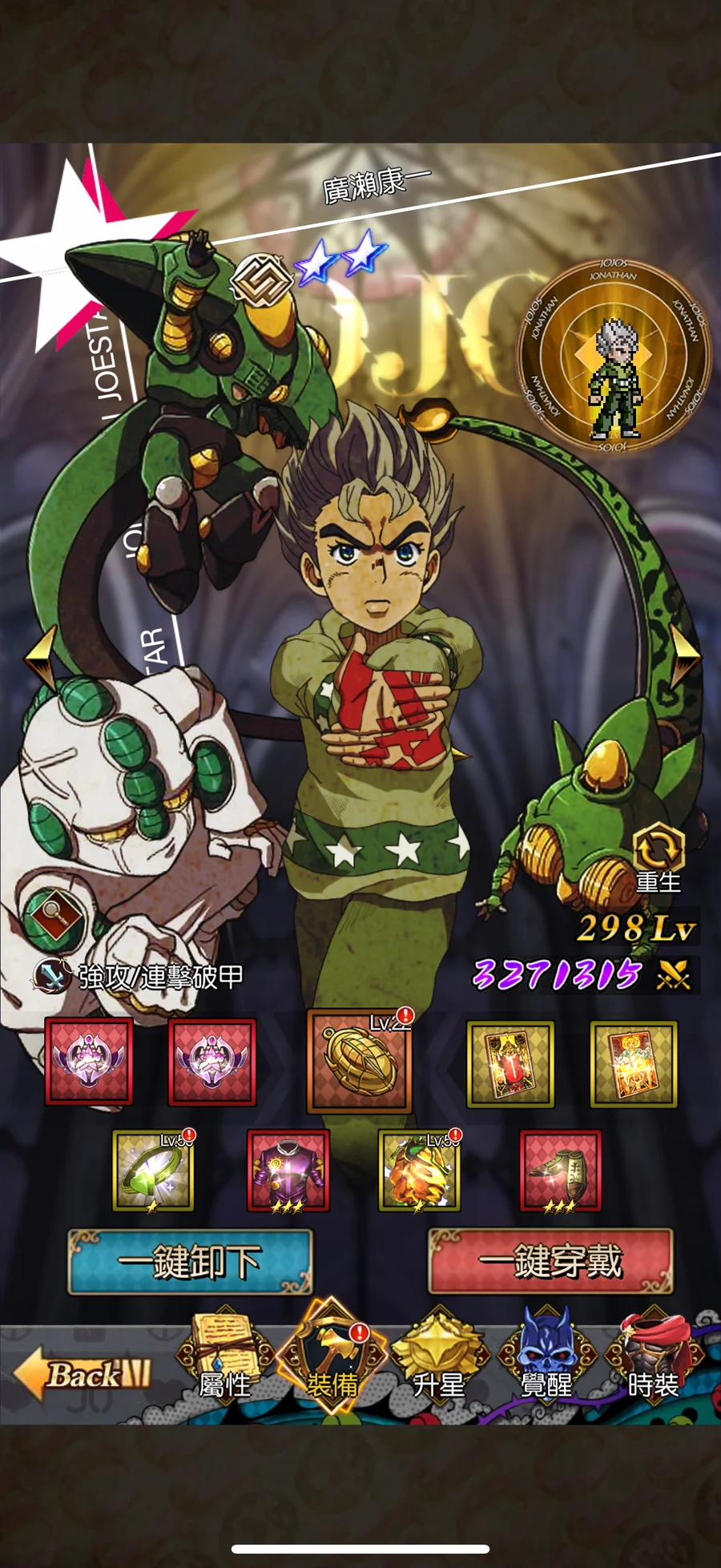Screen dimensions: 721x1568
Task: Open the golden boots equipment slot
Action: click(560, 1170)
